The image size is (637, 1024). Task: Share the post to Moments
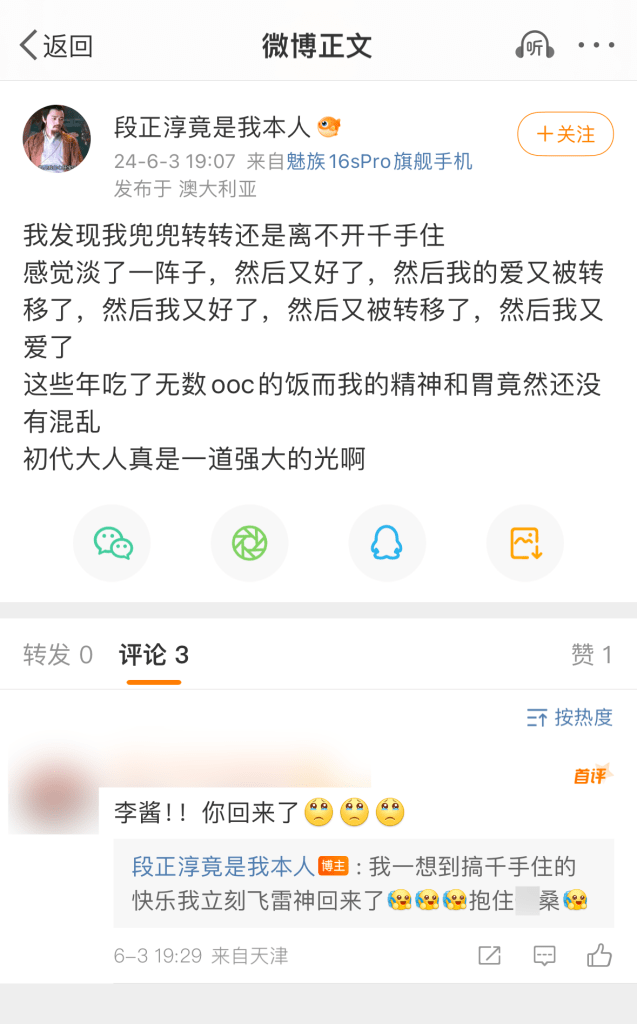(249, 543)
